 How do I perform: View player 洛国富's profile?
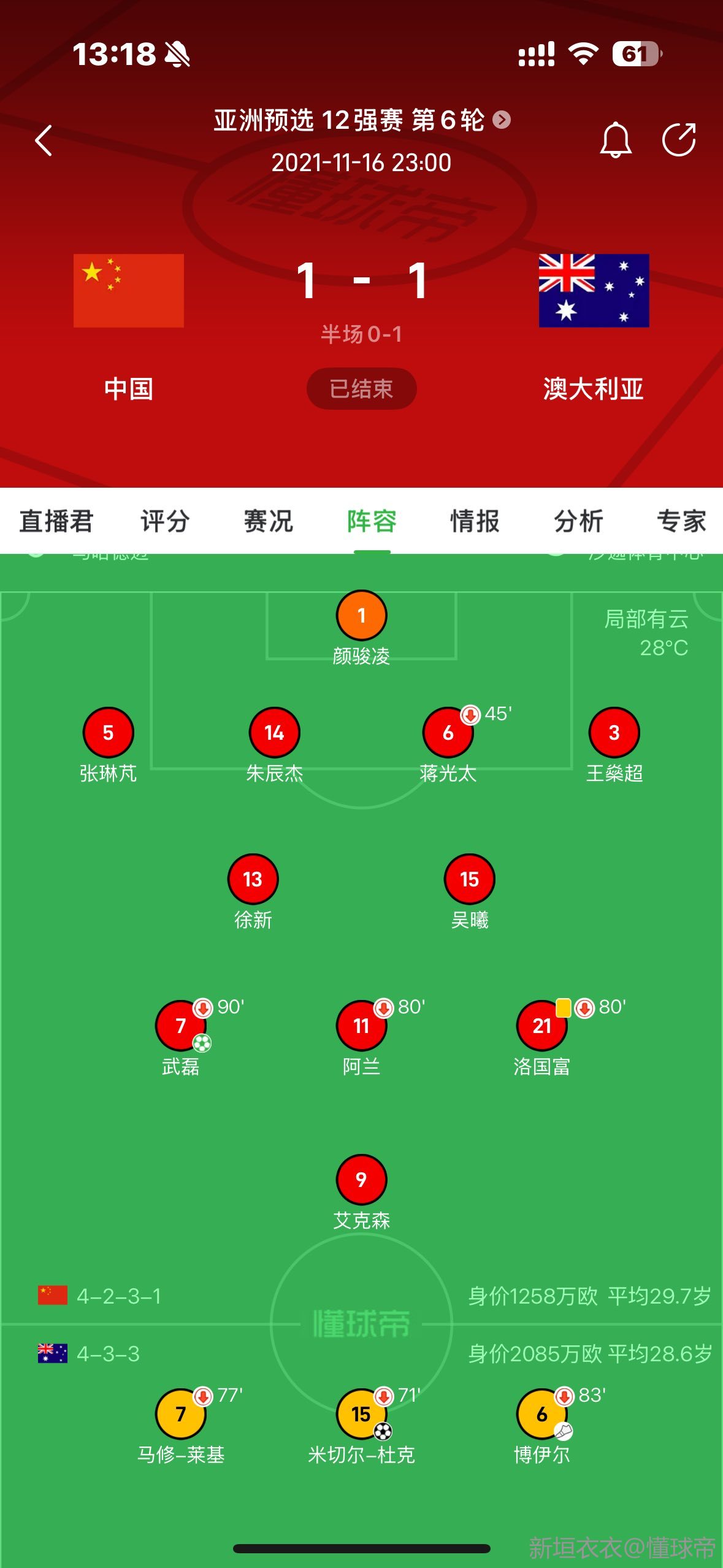click(x=541, y=1026)
